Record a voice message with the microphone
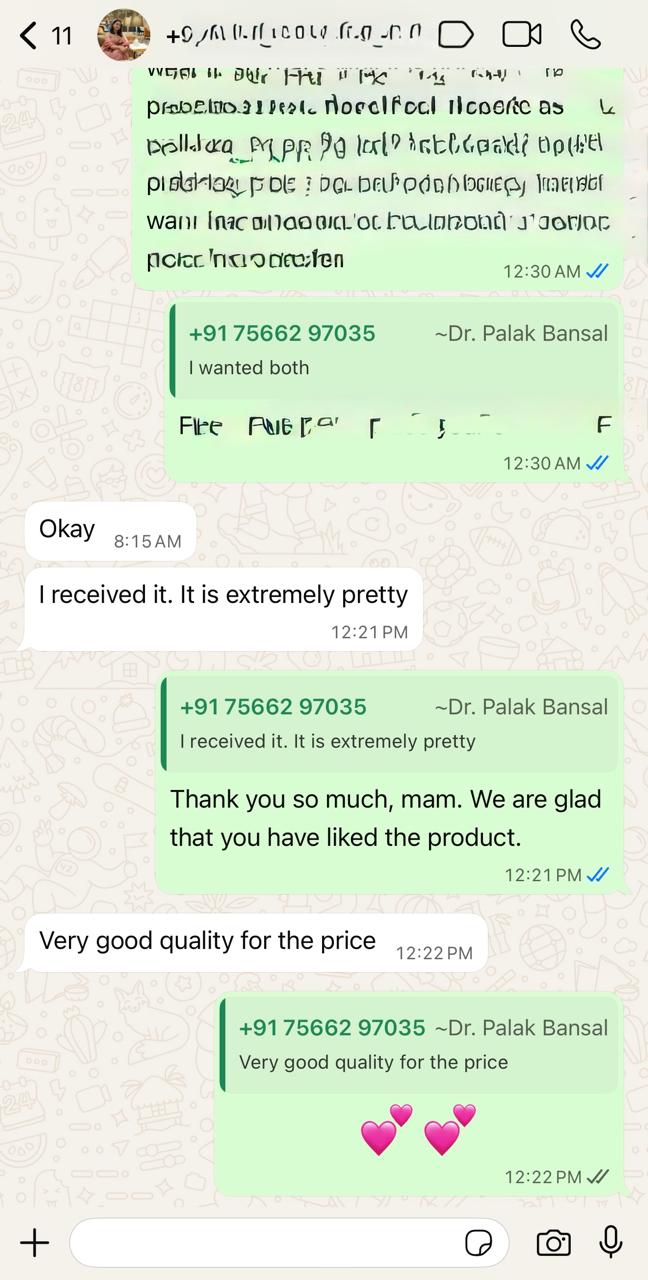Image resolution: width=648 pixels, height=1280 pixels. point(610,1242)
